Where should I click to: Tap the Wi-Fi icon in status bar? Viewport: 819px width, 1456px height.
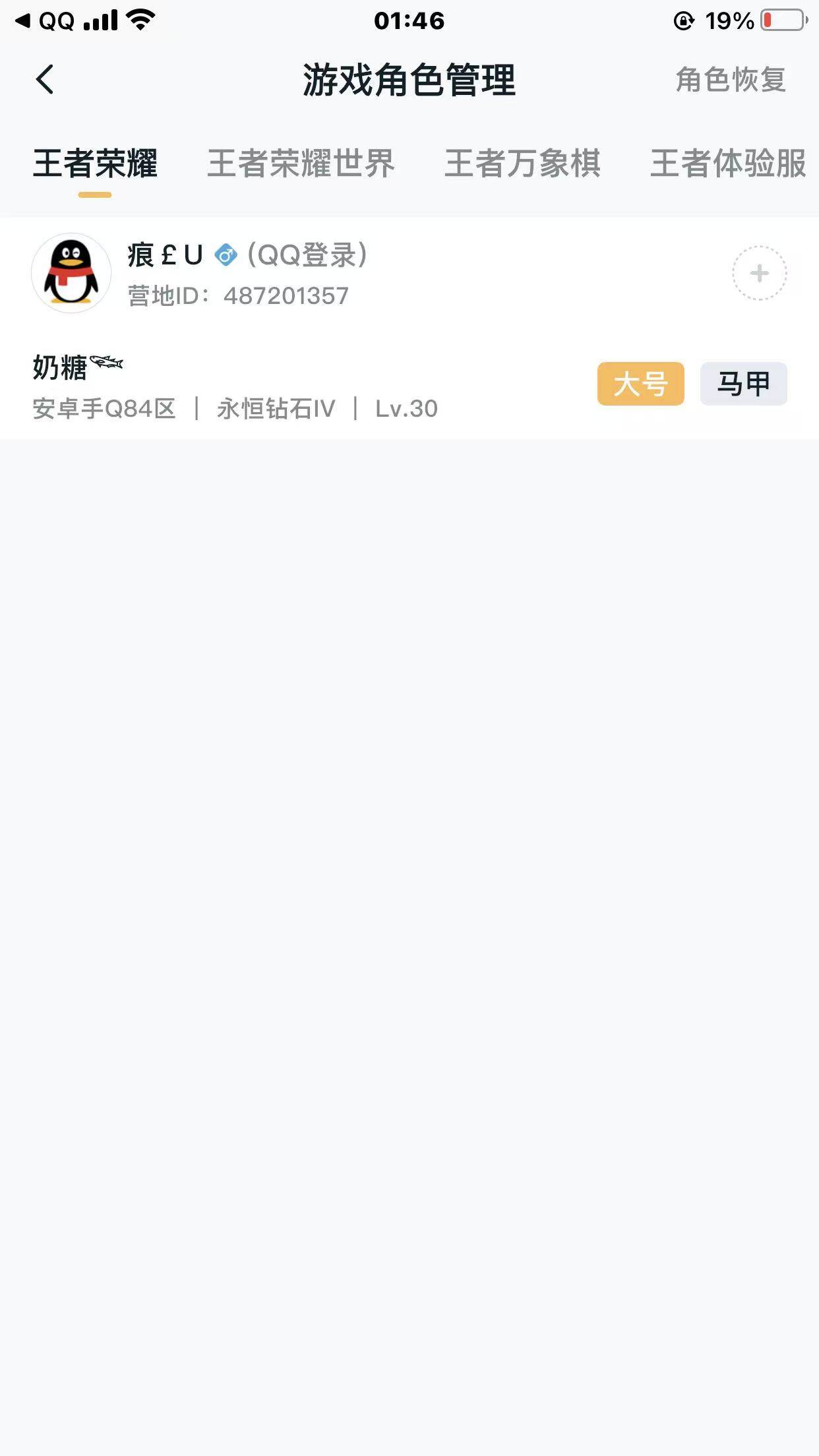(137, 19)
